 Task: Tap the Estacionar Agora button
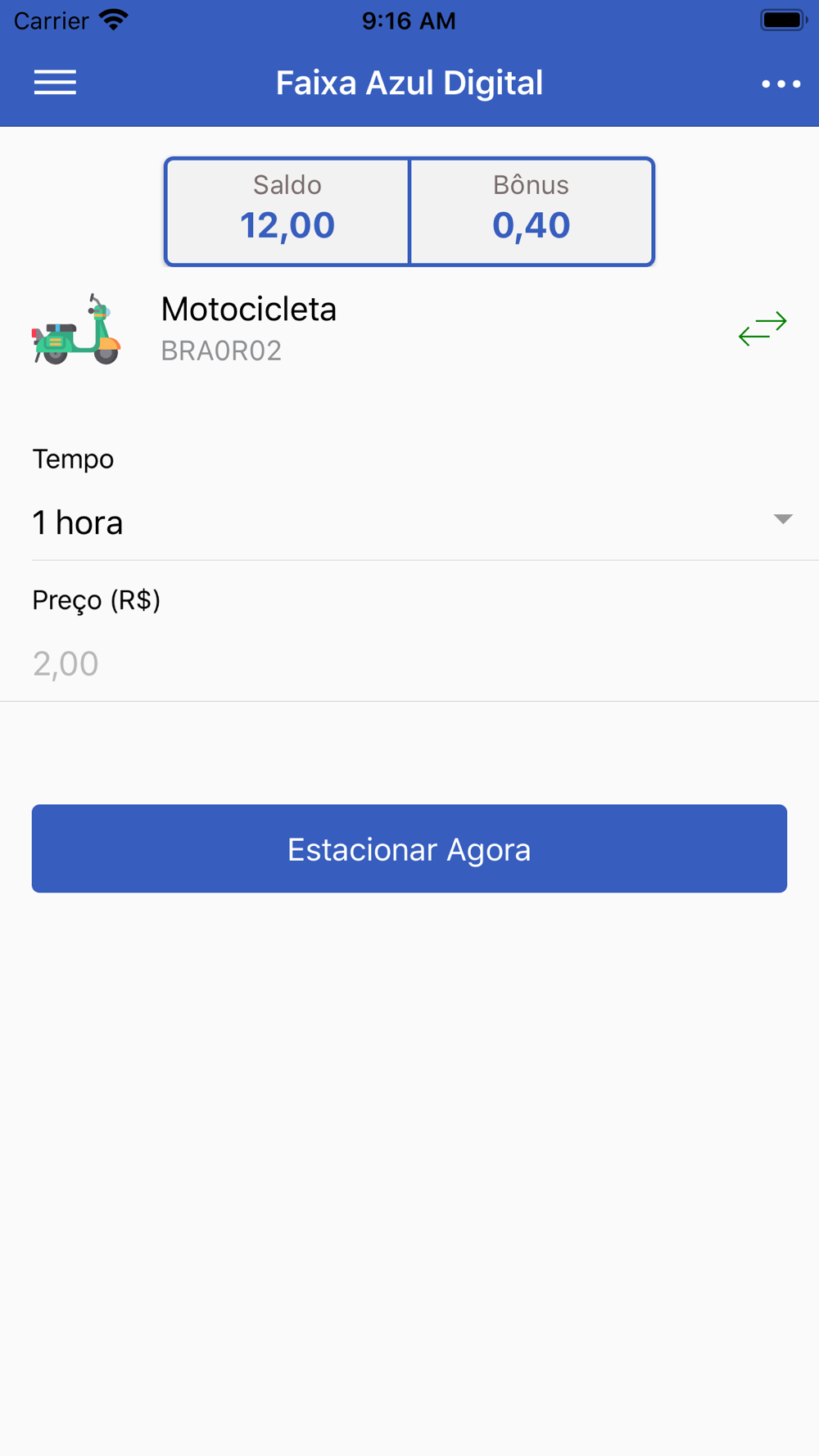(409, 848)
